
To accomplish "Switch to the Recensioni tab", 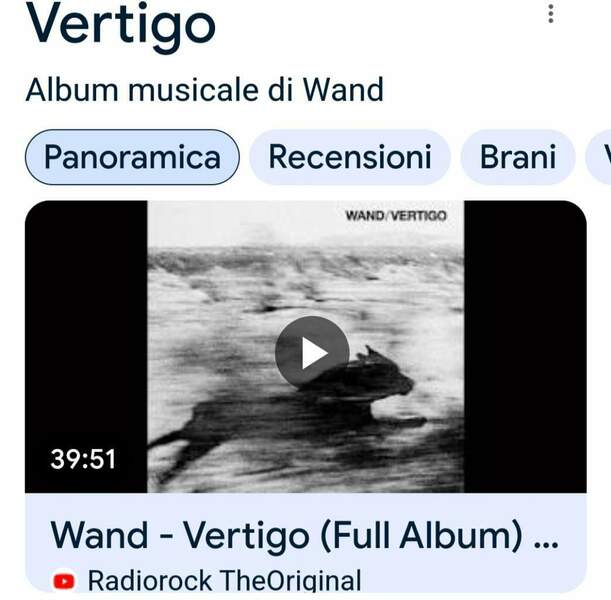I will 350,157.
